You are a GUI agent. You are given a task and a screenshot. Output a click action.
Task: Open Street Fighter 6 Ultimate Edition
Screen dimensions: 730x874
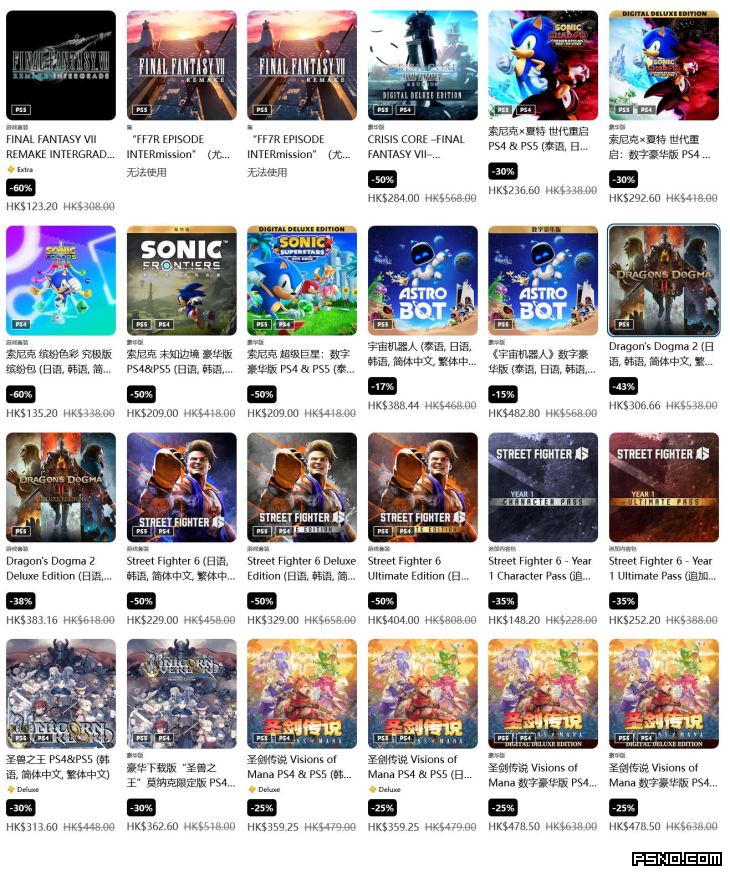(x=423, y=487)
